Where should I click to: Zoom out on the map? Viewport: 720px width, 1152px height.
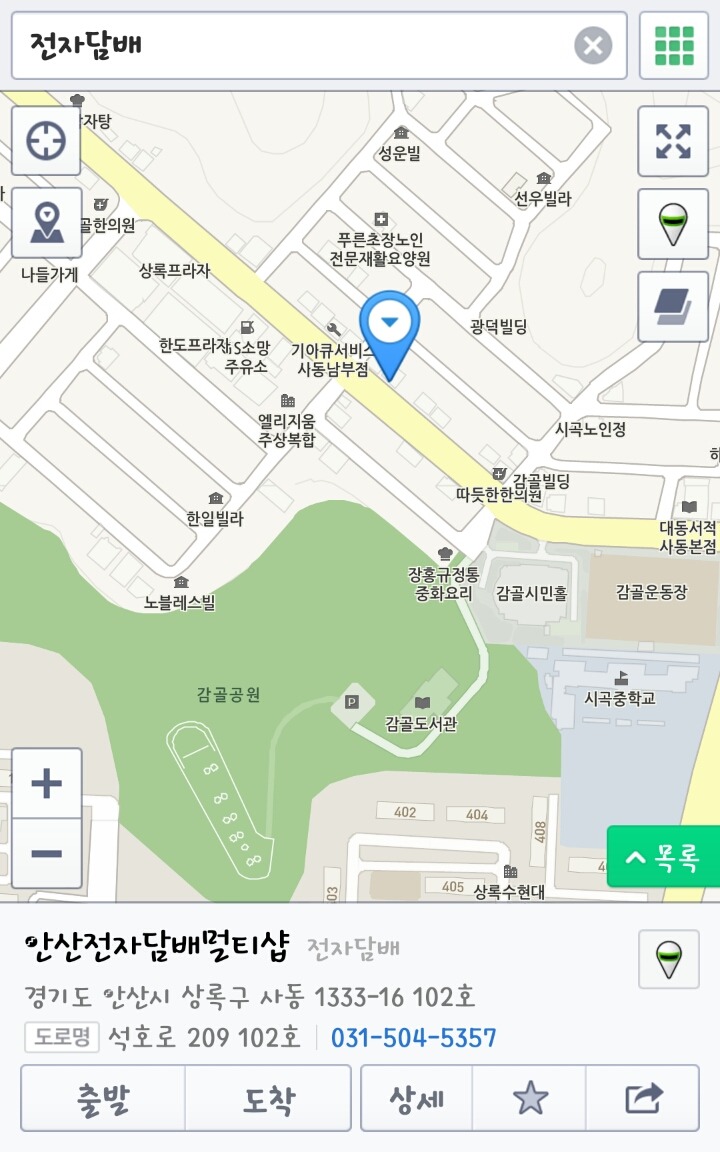[x=46, y=853]
